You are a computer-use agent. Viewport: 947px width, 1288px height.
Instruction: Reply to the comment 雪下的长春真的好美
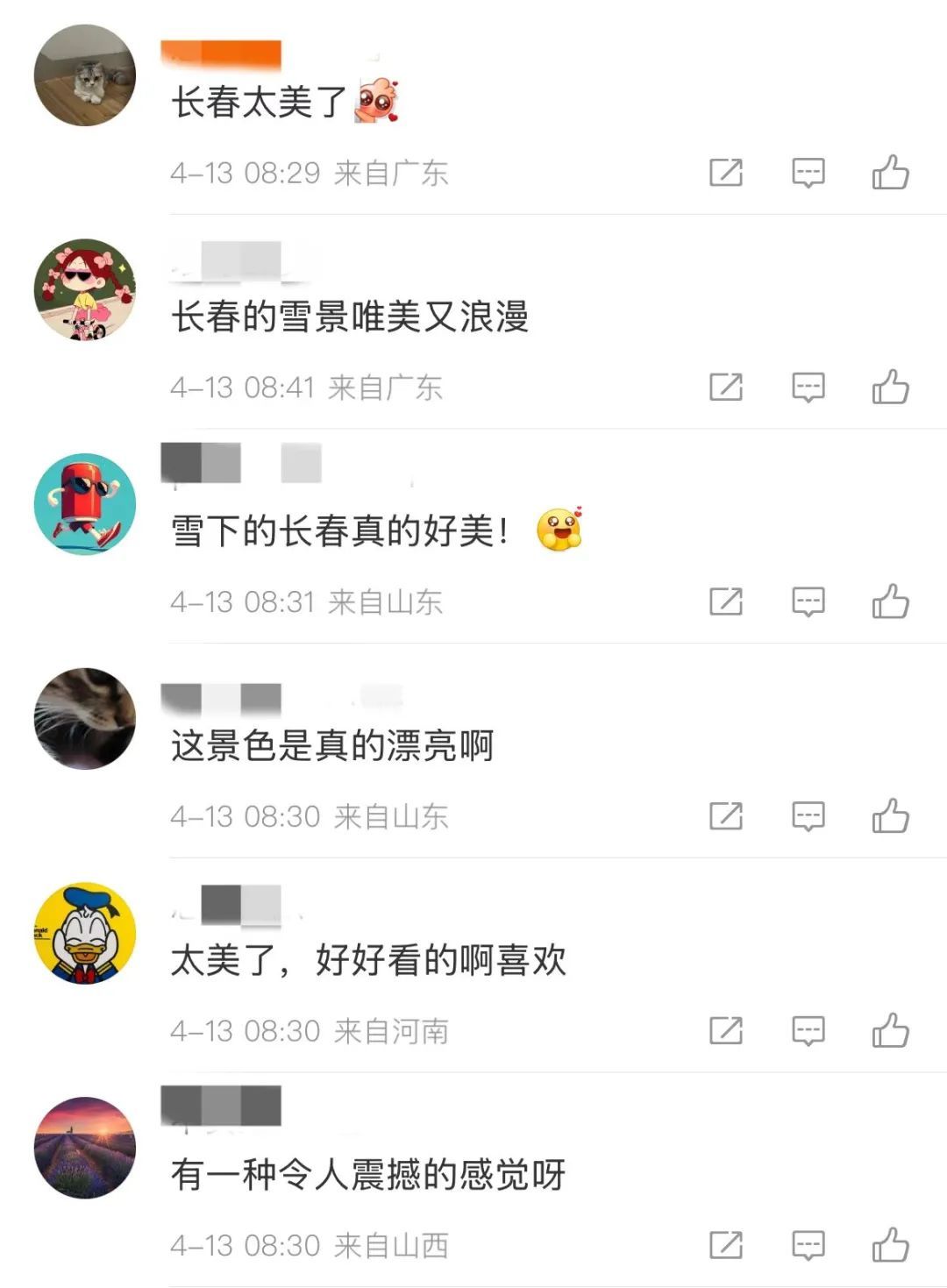click(x=808, y=601)
